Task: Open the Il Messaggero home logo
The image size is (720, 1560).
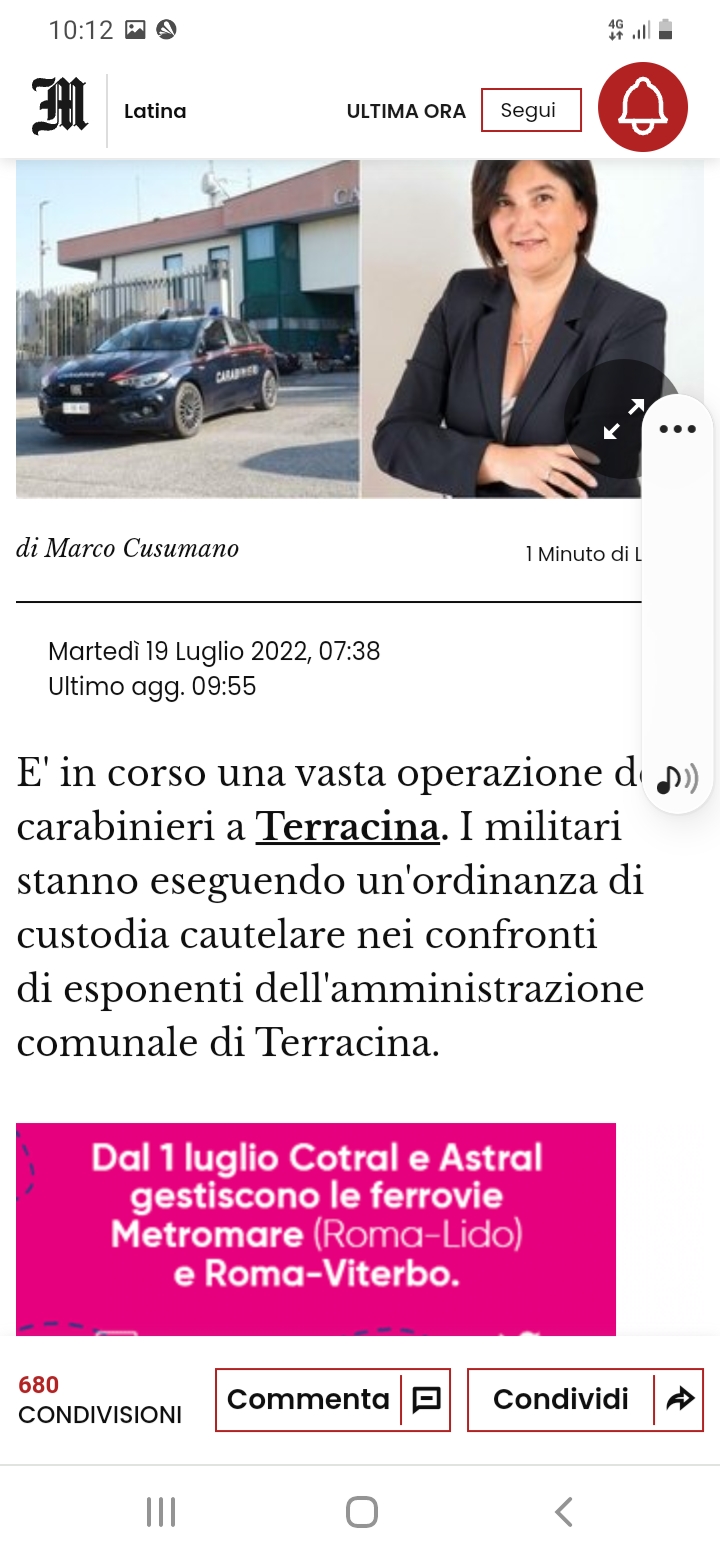Action: [60, 108]
